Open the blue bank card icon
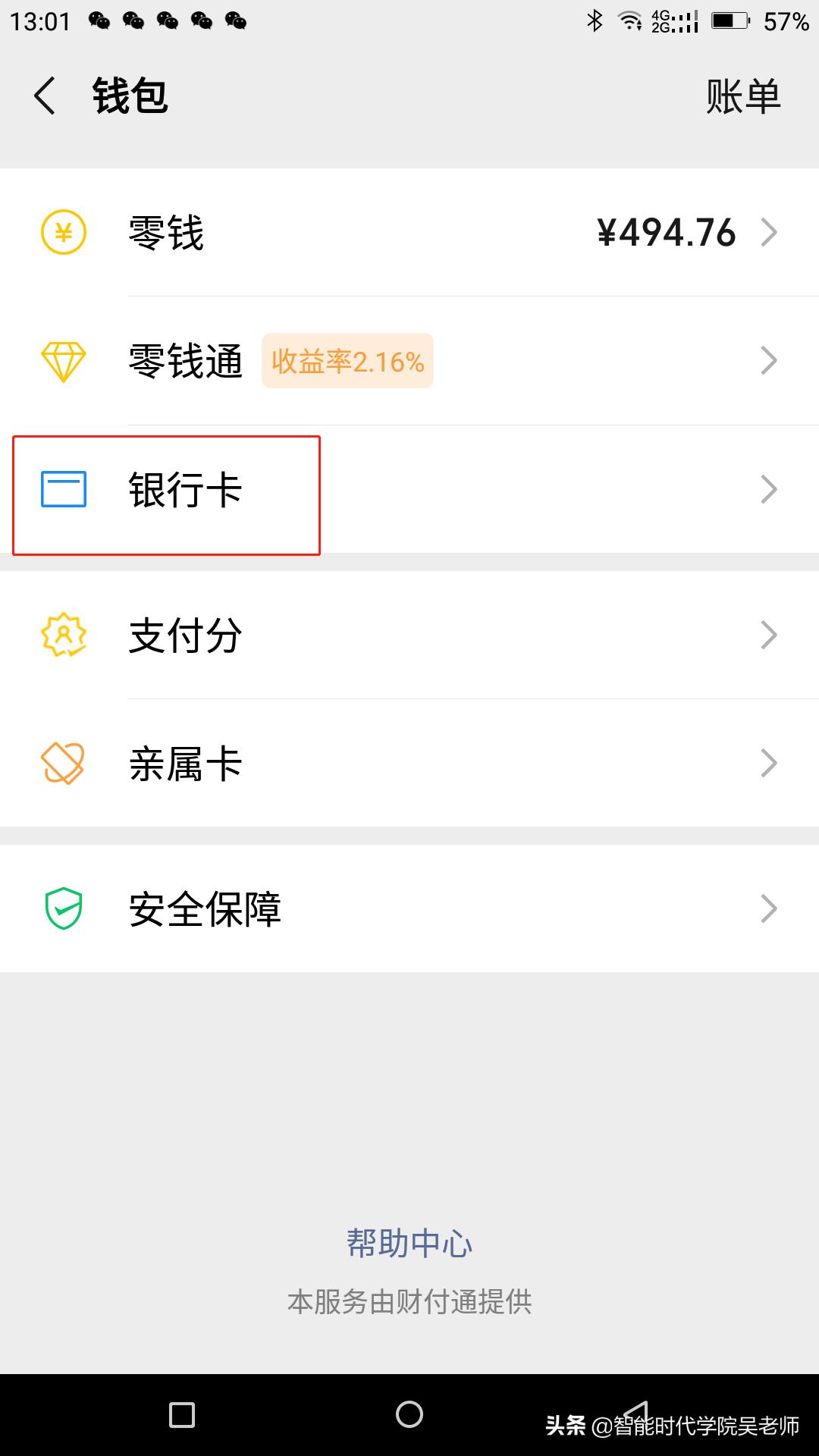 [x=64, y=489]
